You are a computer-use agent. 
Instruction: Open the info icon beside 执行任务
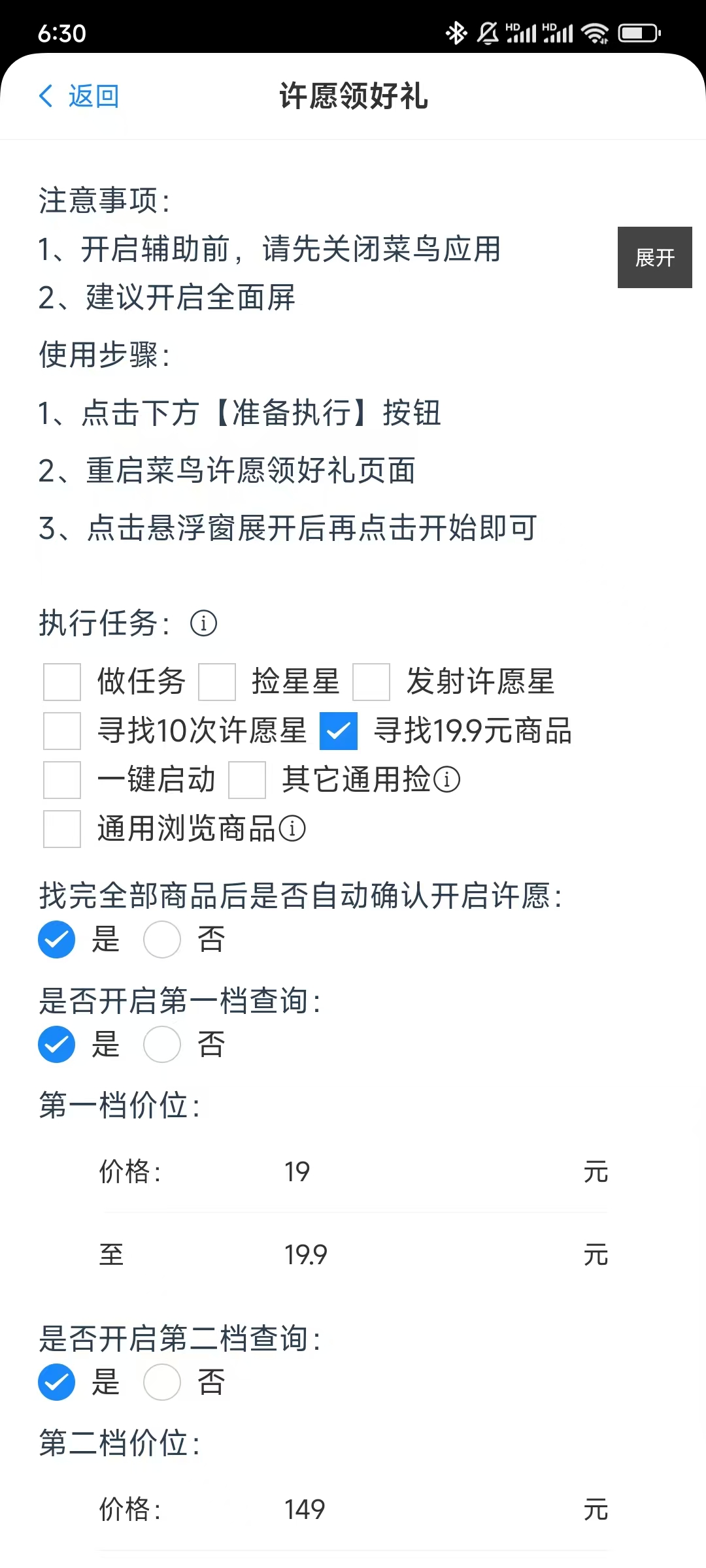pos(203,623)
